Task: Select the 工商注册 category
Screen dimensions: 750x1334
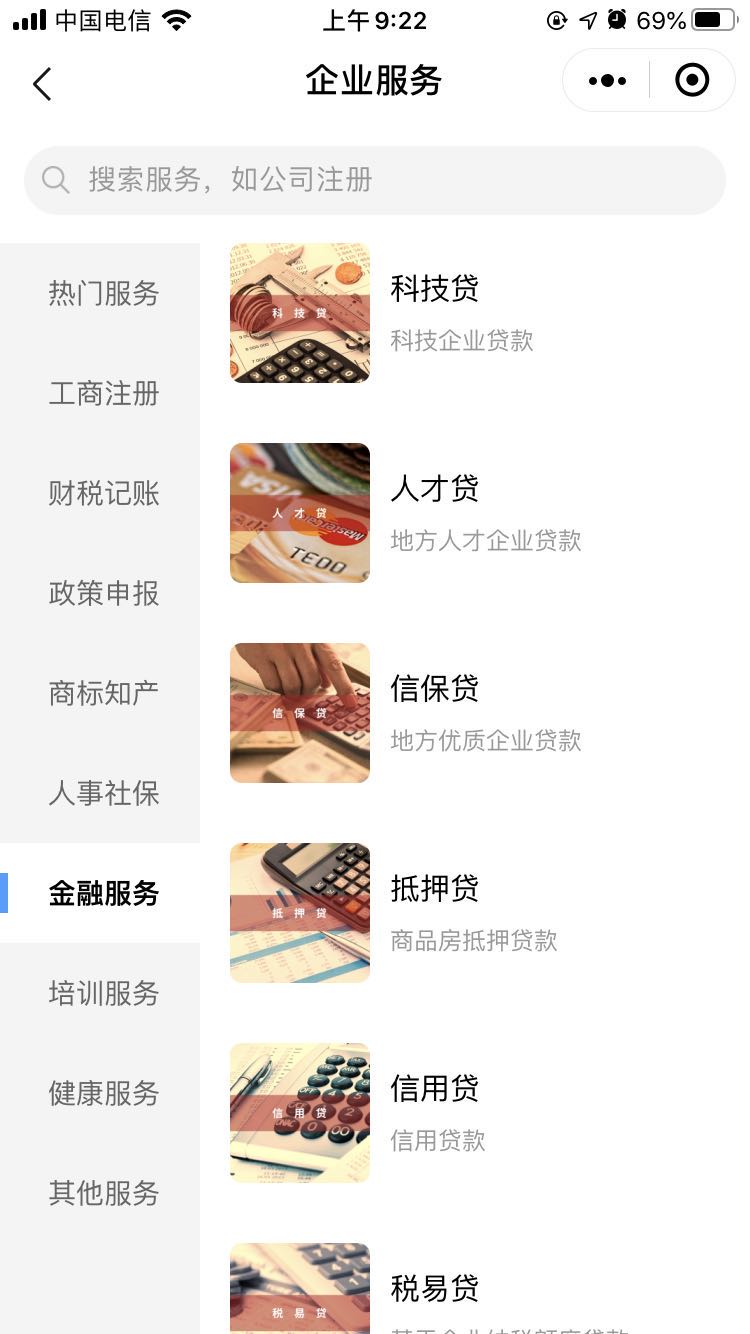Action: [x=100, y=393]
